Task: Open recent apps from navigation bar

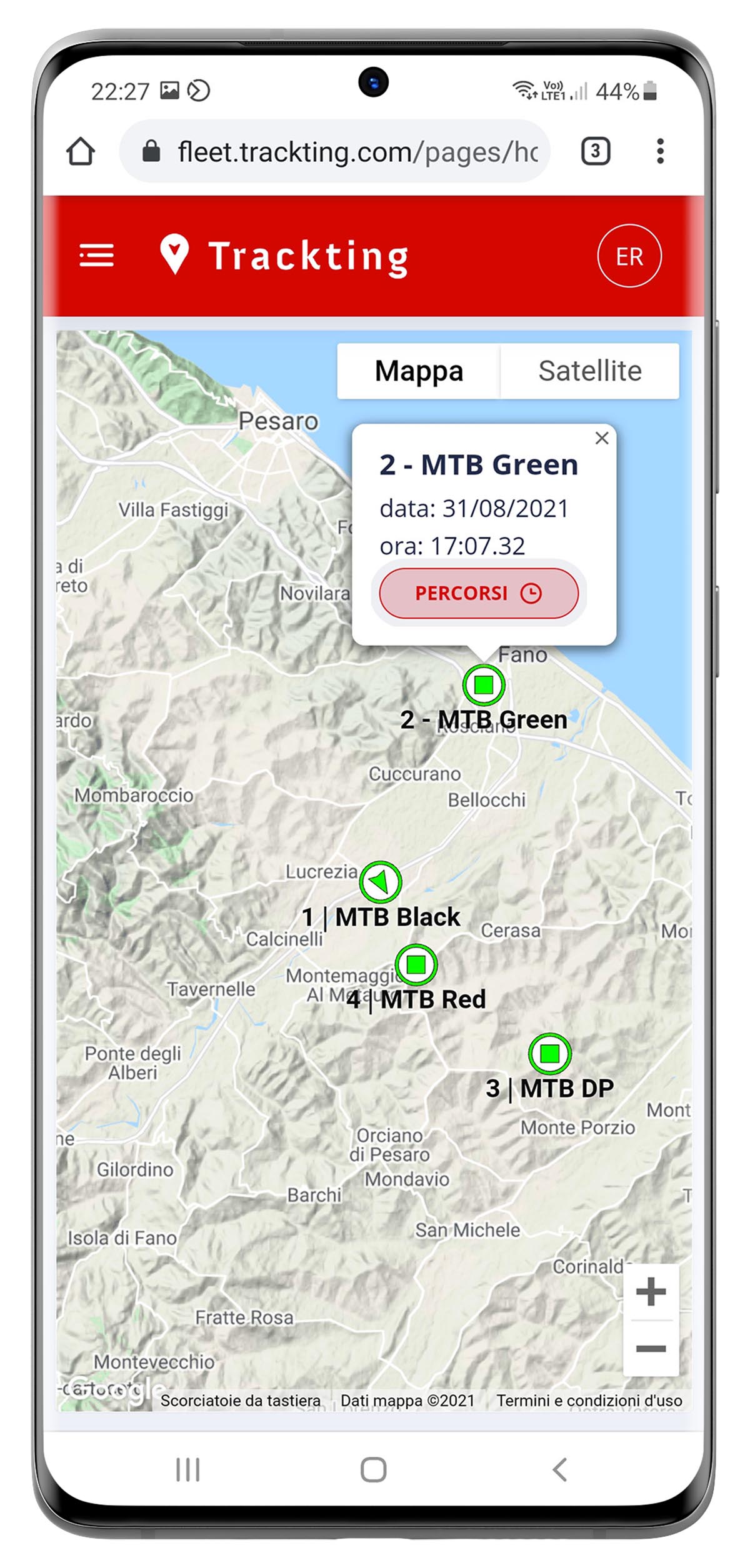Action: pyautogui.click(x=187, y=1469)
